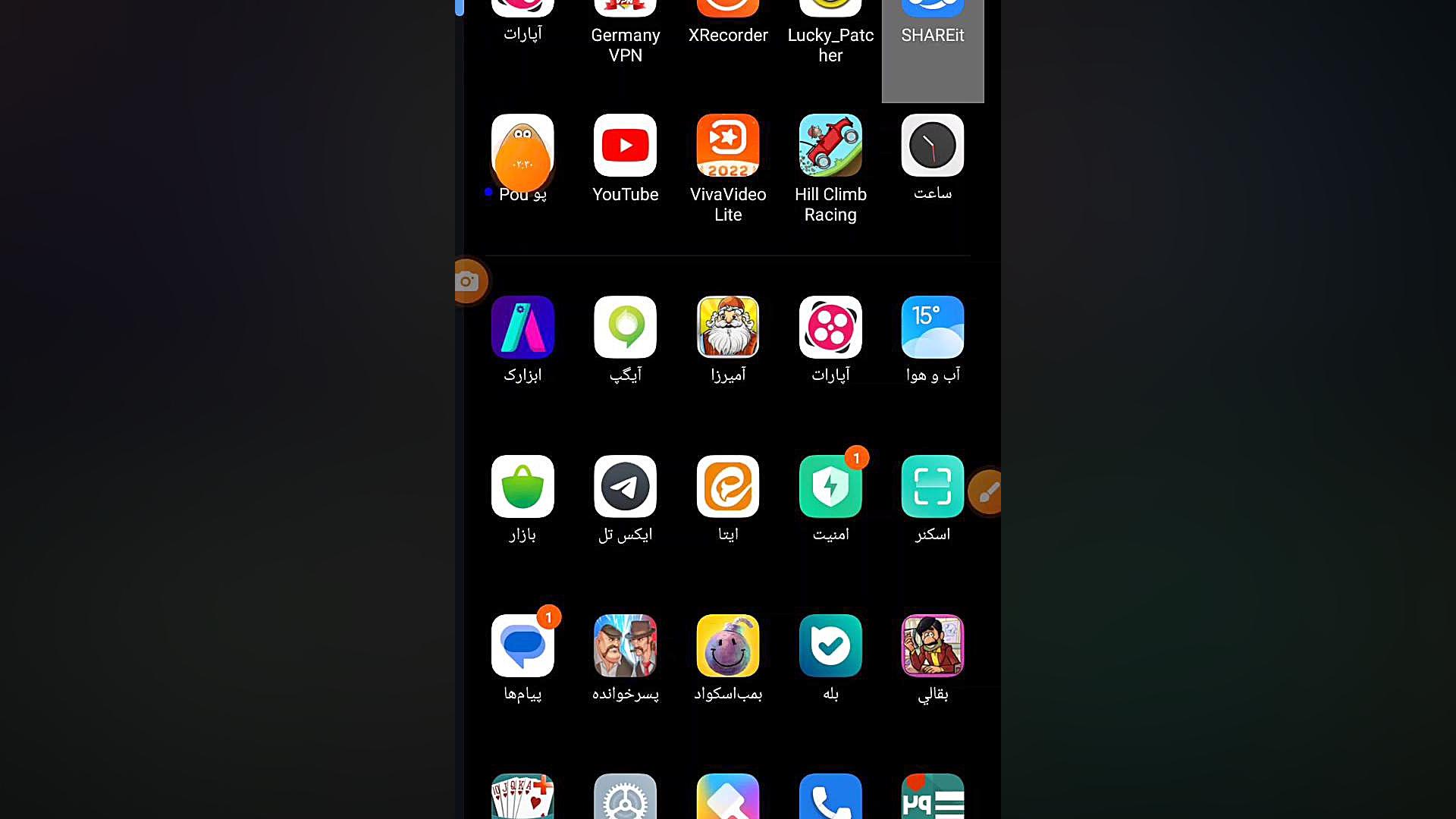Launch the iGap messenger (آیگپ)
The image size is (1456, 819).
(x=625, y=328)
